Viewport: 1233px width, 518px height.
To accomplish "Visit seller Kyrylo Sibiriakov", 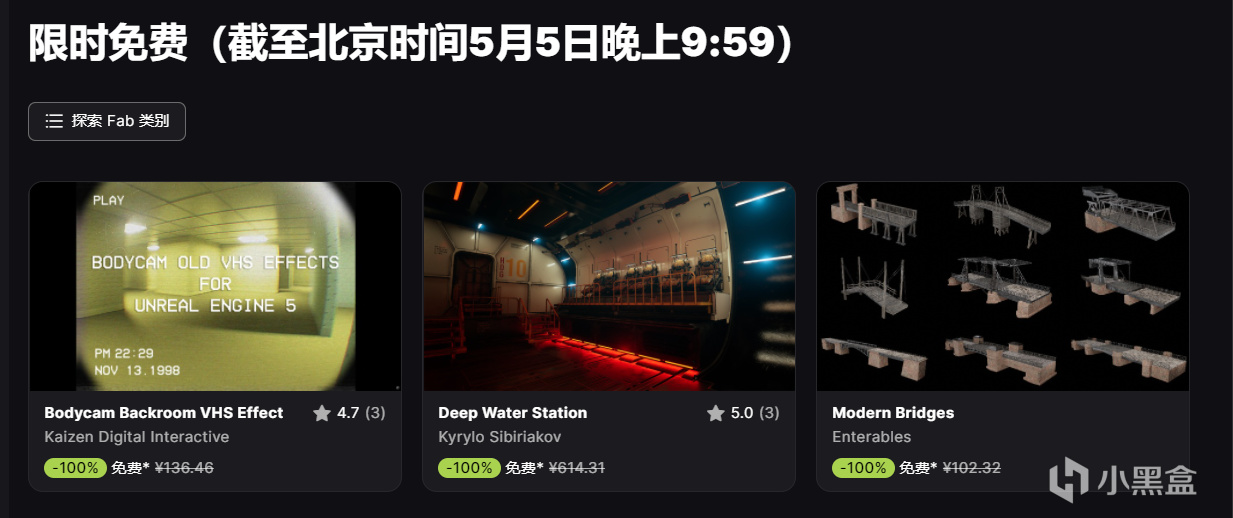I will click(x=502, y=437).
